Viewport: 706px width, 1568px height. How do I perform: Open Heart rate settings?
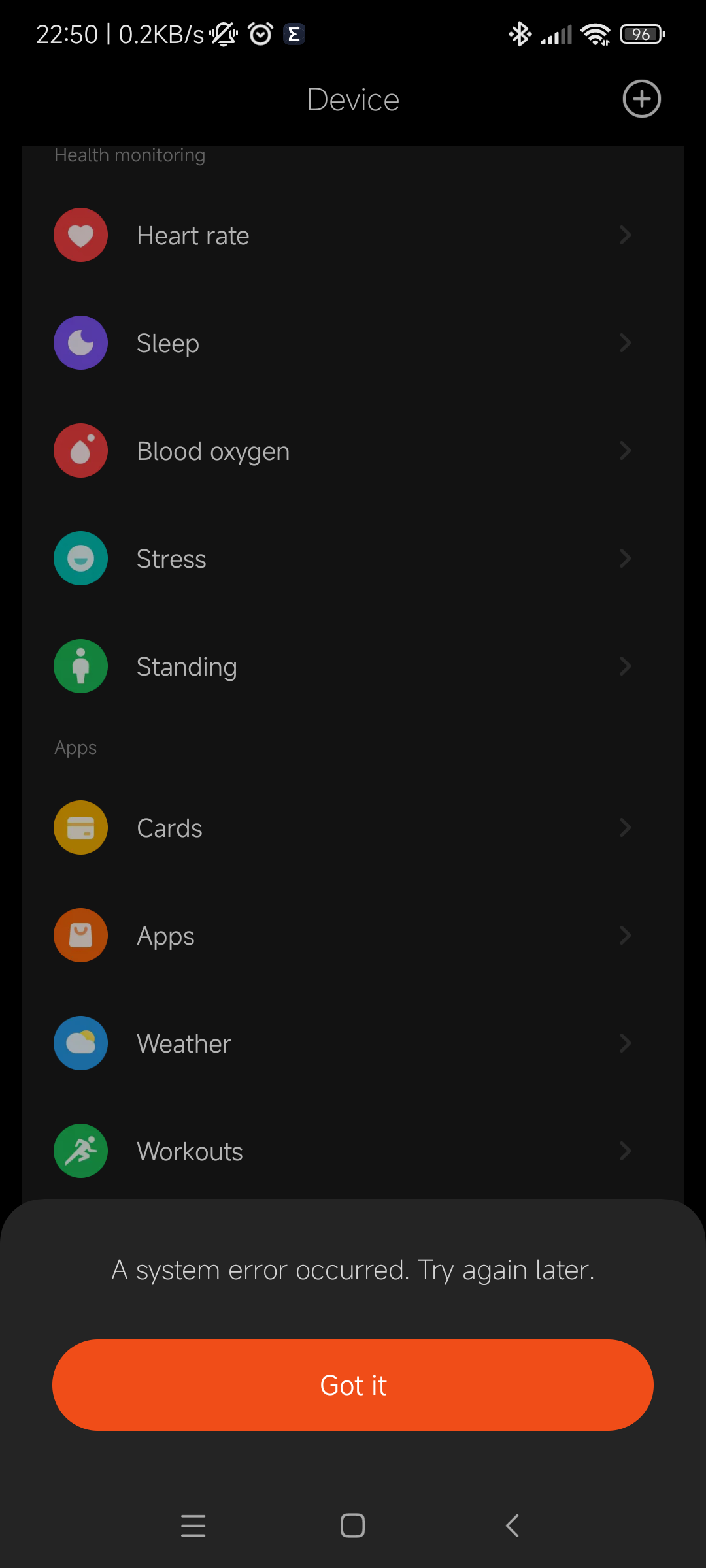pyautogui.click(x=353, y=235)
